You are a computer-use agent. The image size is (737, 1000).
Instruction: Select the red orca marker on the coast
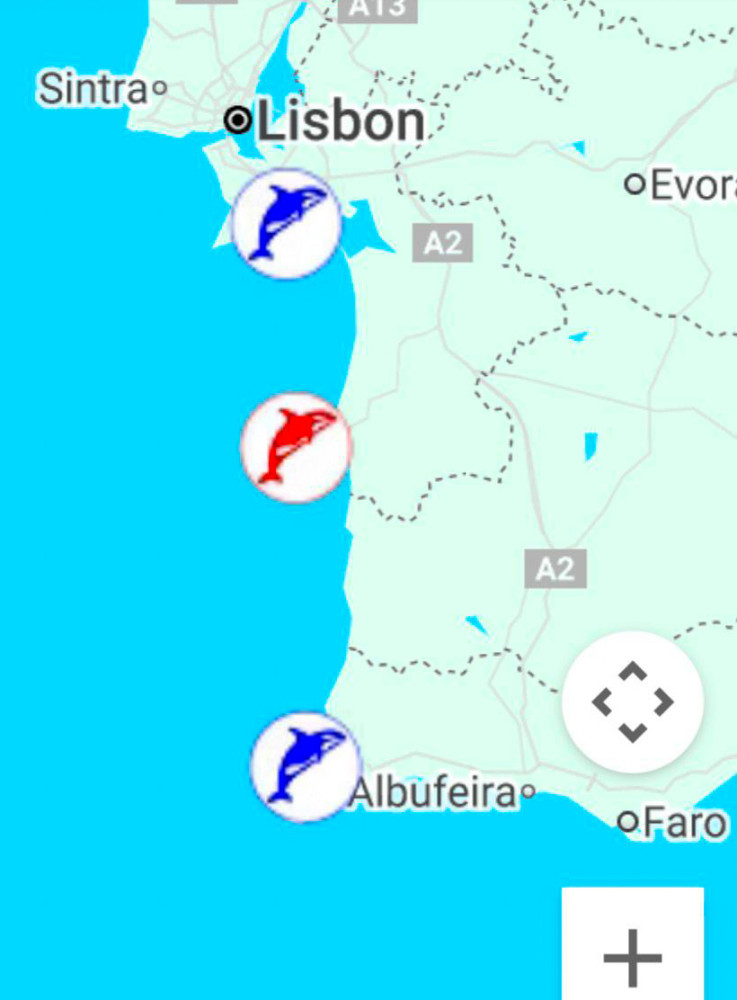(x=296, y=447)
